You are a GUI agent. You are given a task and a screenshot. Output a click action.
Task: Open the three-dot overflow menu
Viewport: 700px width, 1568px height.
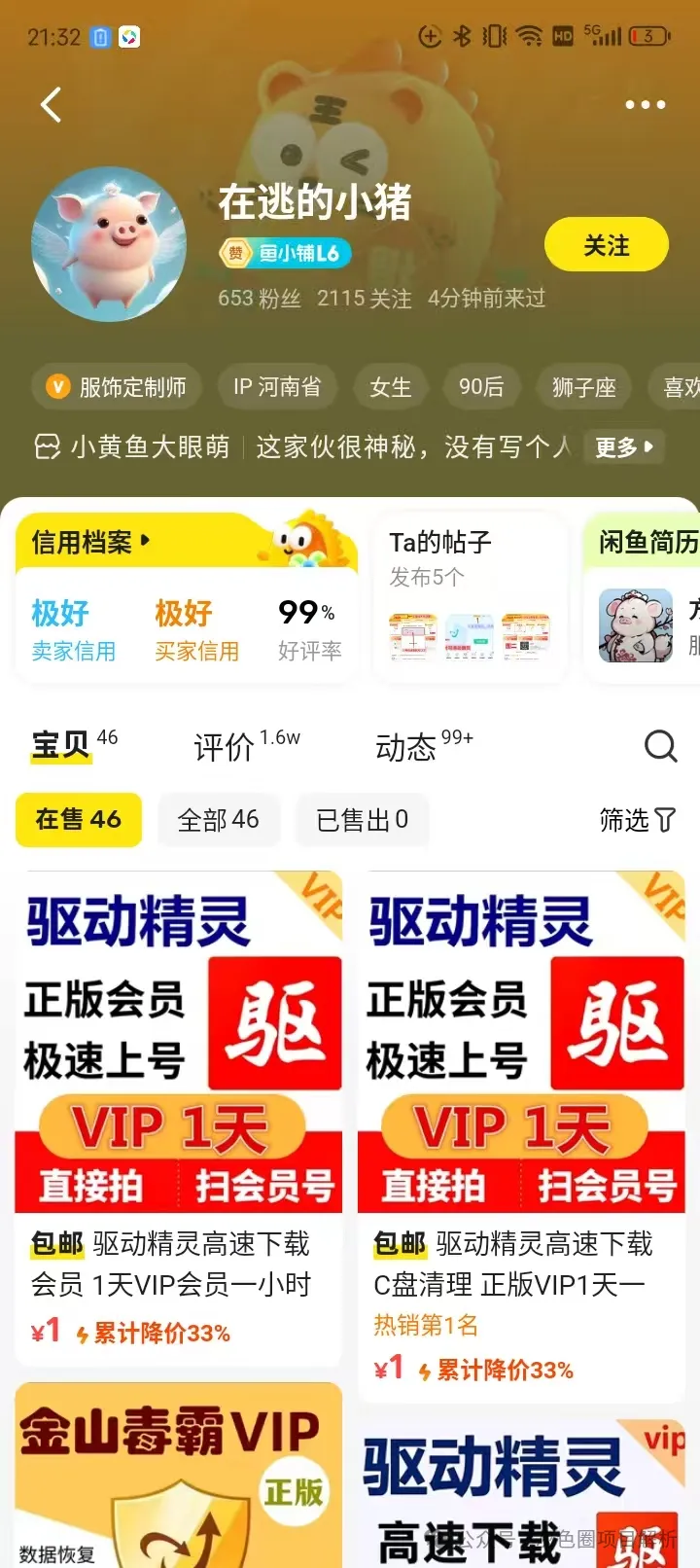(645, 104)
